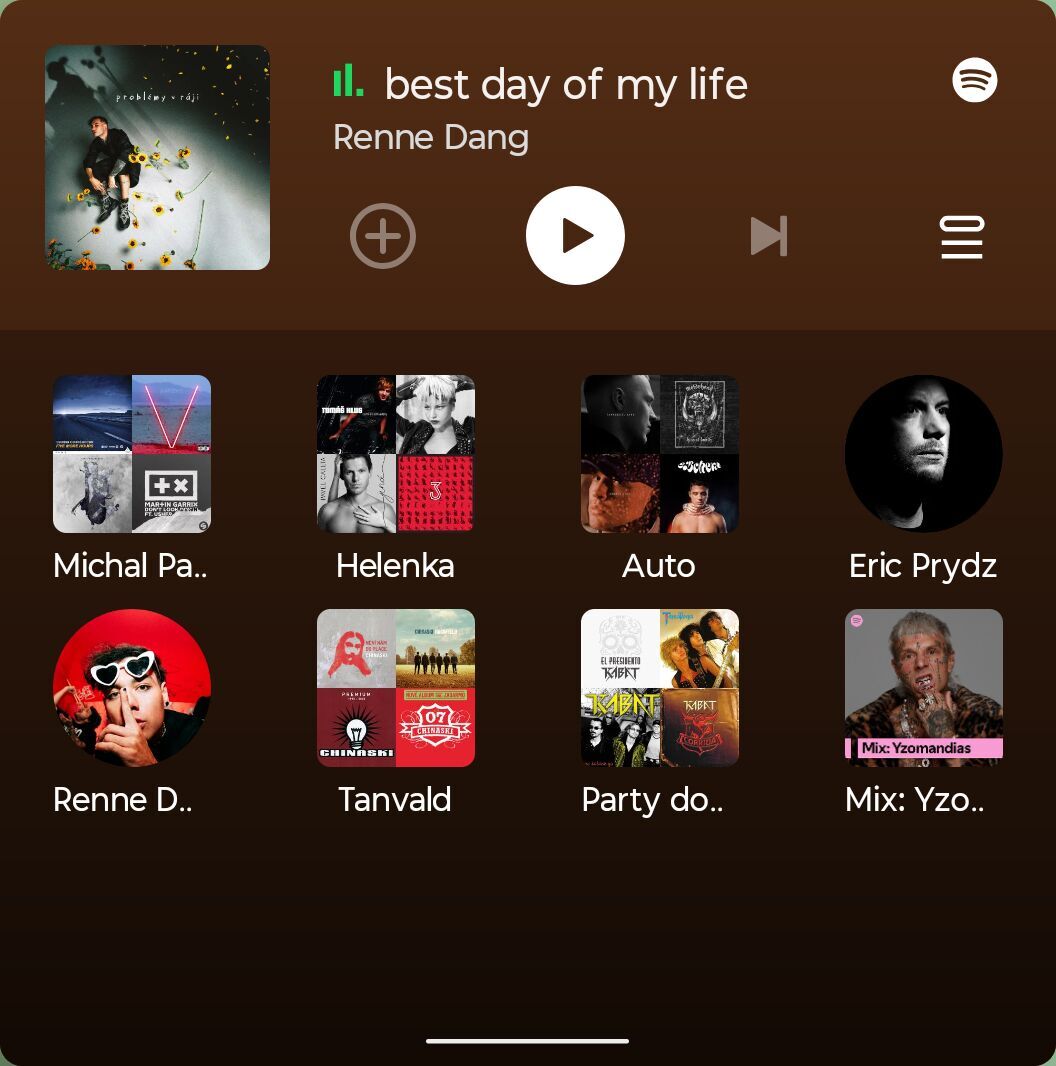This screenshot has height=1066, width=1056.
Task: Open the Michal Pa.. playlist
Action: click(132, 454)
